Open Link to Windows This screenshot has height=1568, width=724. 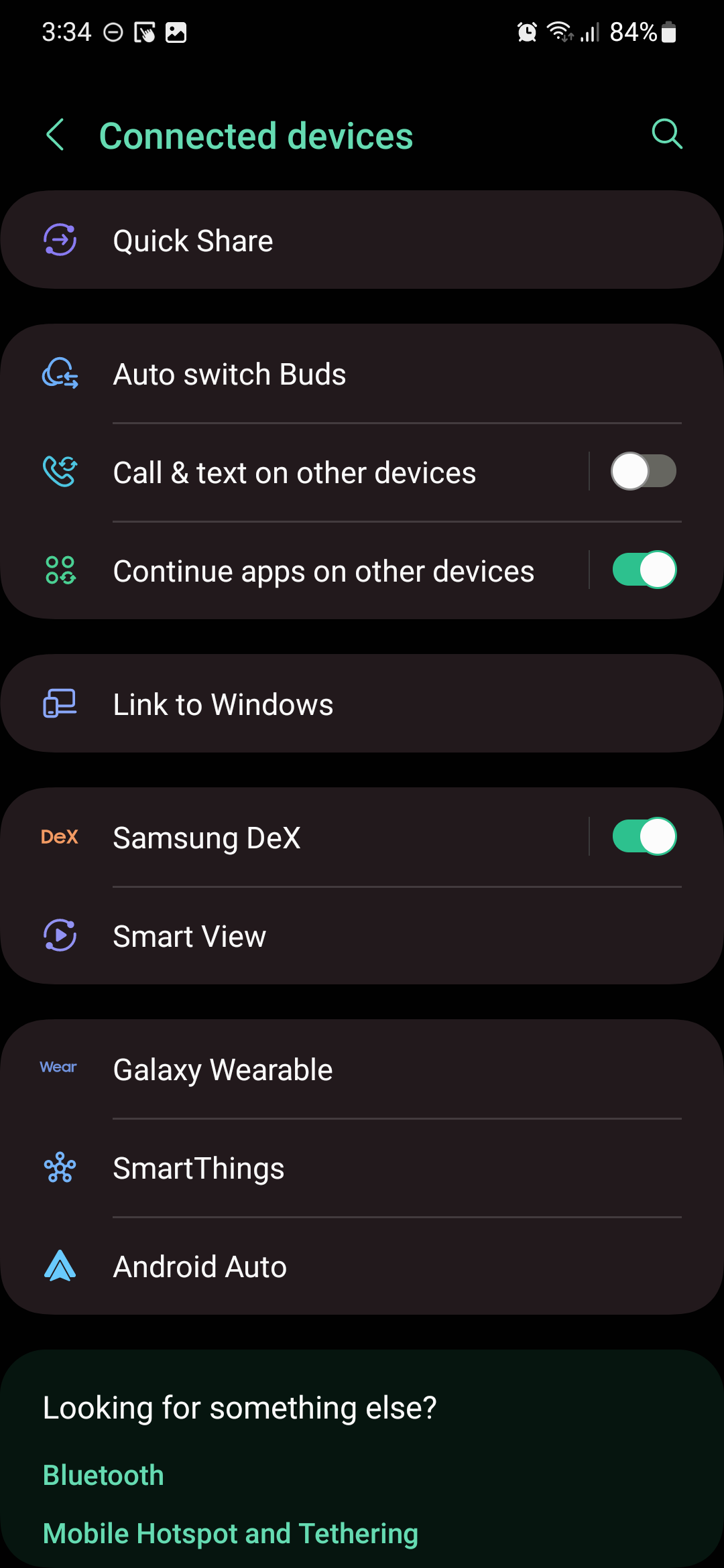[x=362, y=704]
